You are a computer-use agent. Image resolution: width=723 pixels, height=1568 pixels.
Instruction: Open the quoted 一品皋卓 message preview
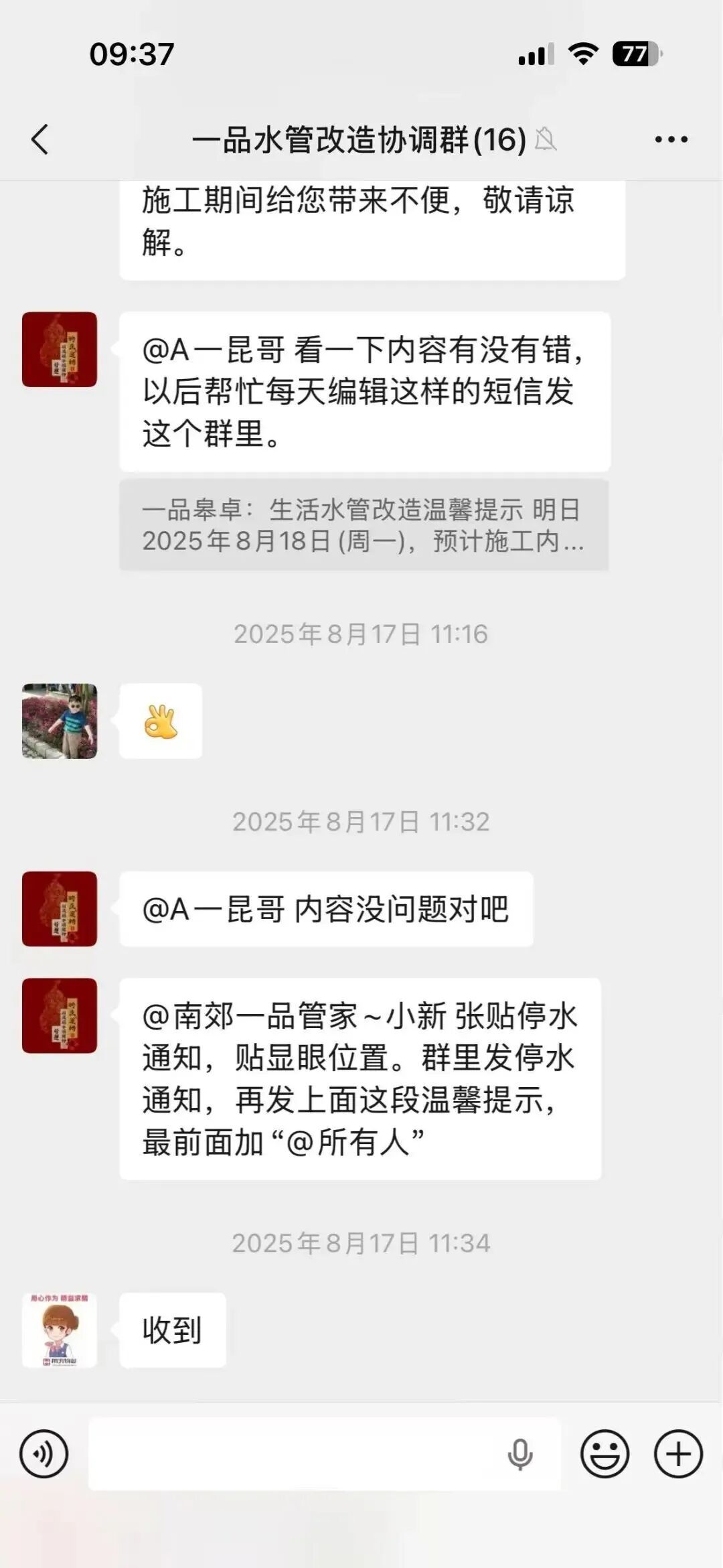[364, 524]
